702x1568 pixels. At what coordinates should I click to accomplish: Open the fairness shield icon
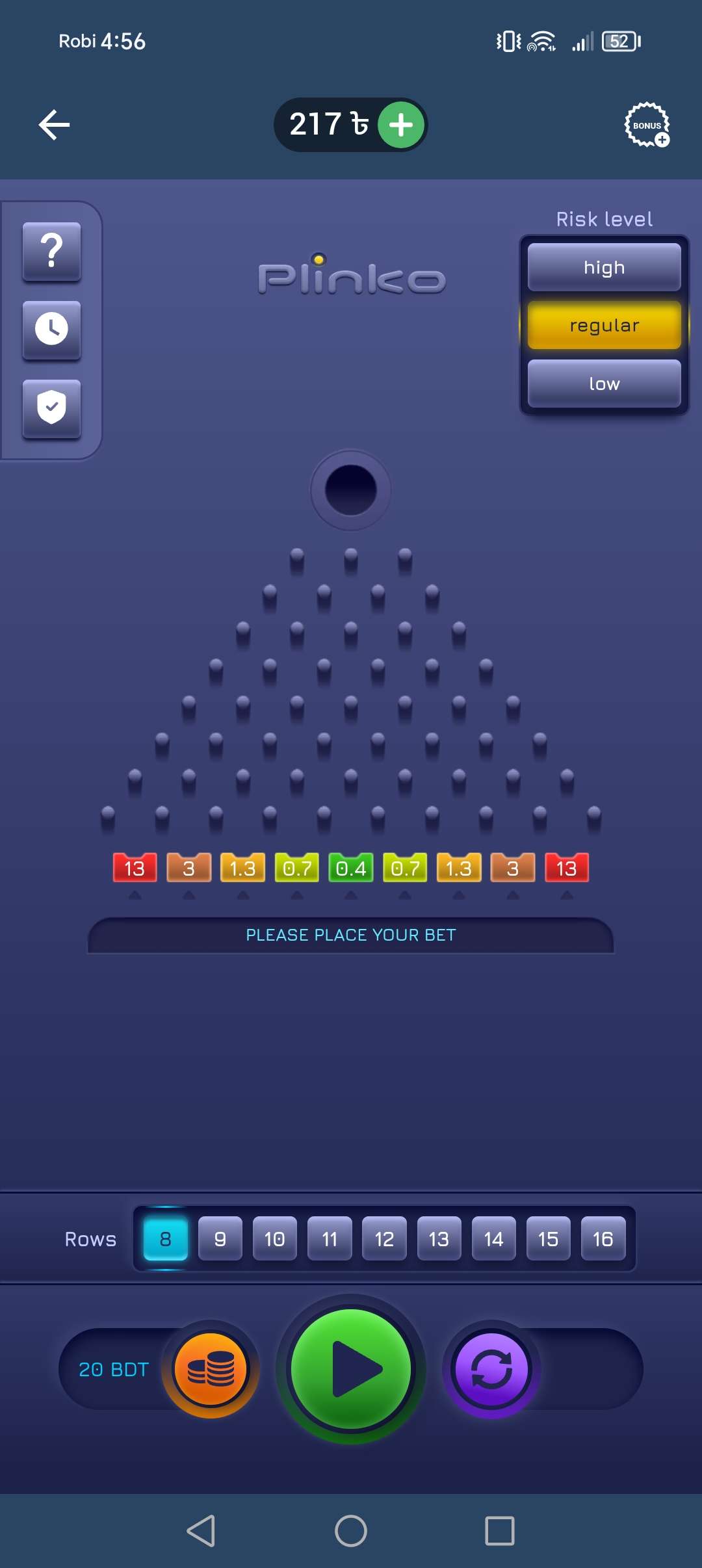pyautogui.click(x=52, y=408)
